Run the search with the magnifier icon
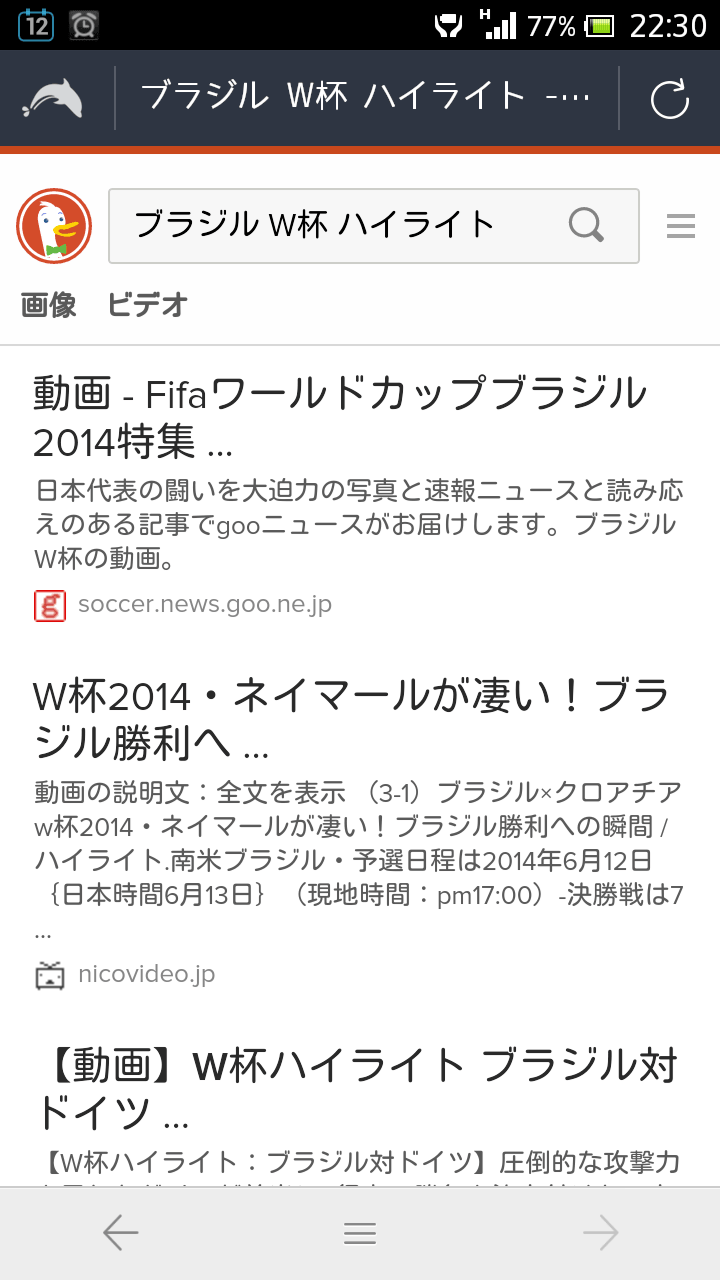The image size is (720, 1280). click(x=587, y=225)
